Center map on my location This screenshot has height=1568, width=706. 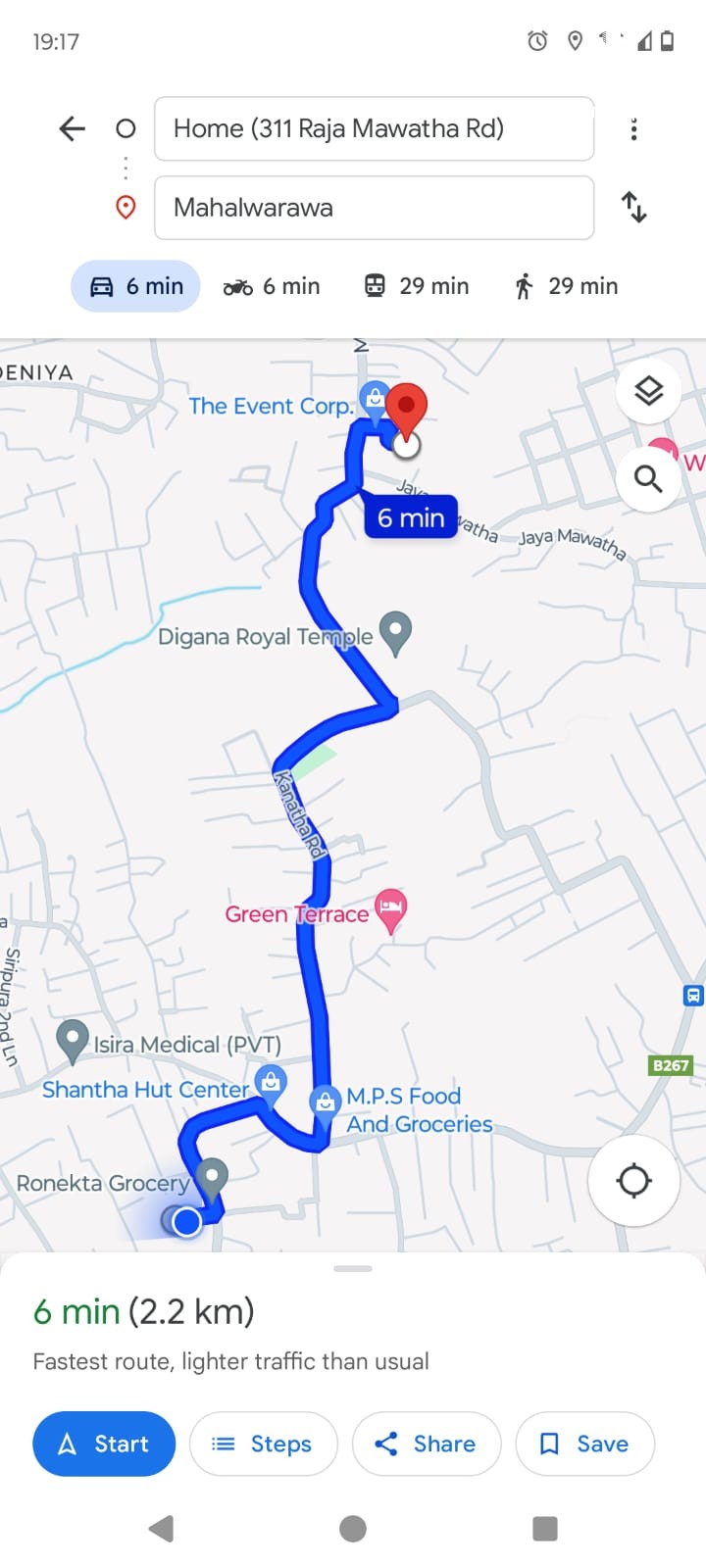[x=633, y=1180]
